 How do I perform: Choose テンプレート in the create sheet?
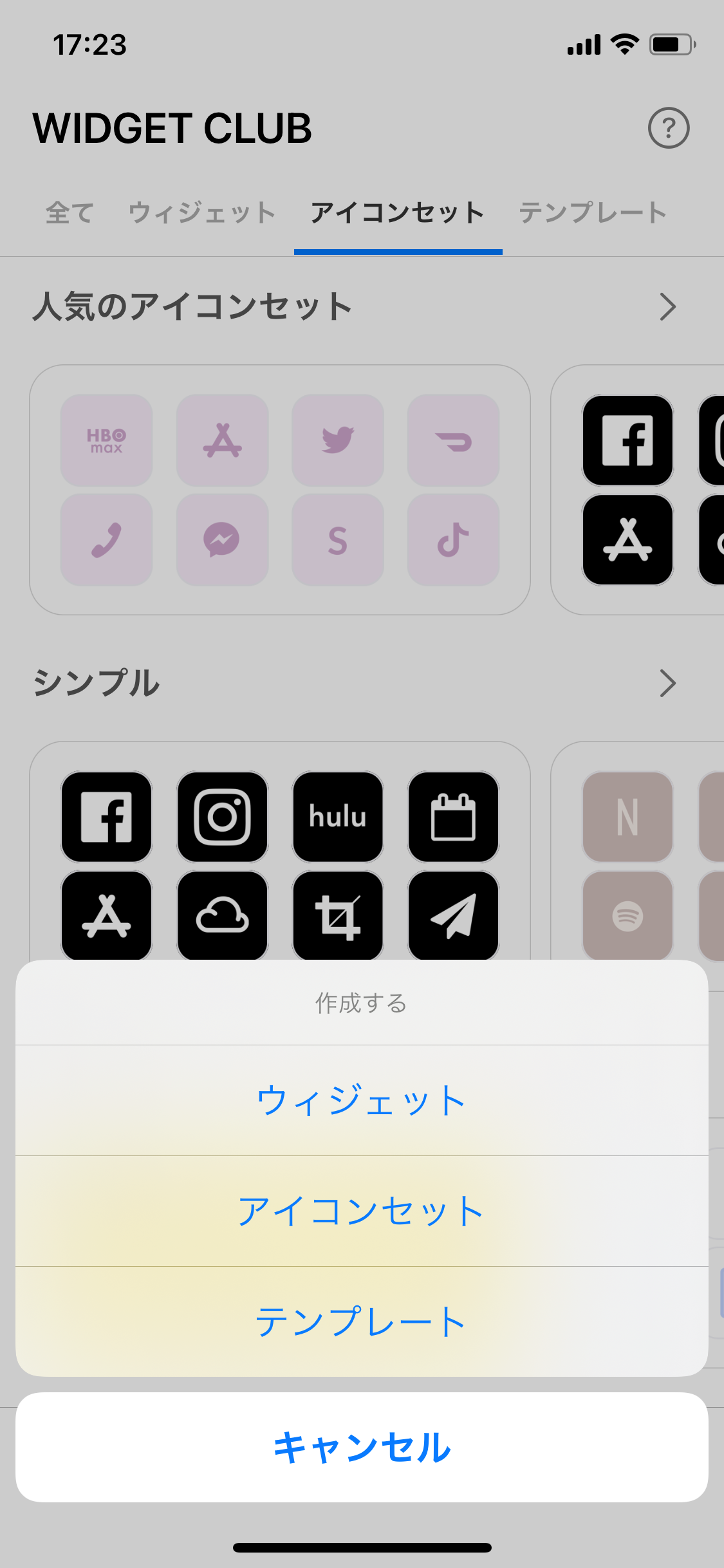point(362,1321)
